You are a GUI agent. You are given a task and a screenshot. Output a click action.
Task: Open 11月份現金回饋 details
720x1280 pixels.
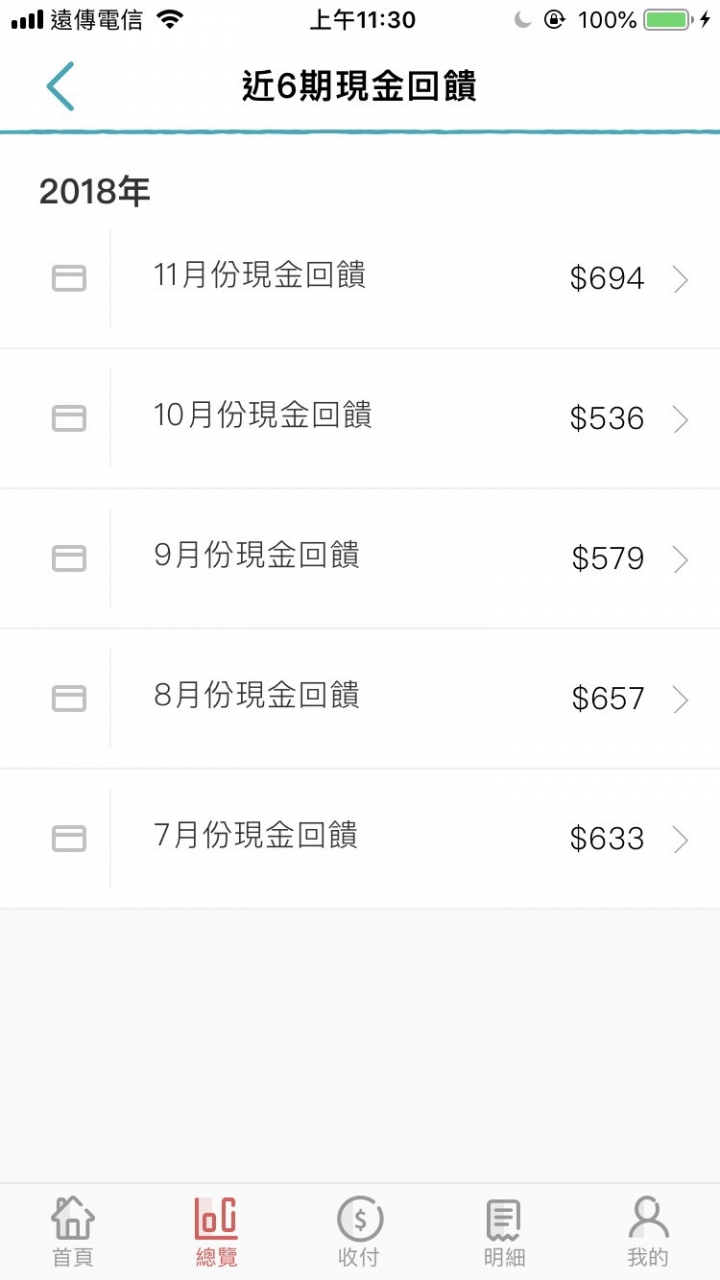point(360,278)
